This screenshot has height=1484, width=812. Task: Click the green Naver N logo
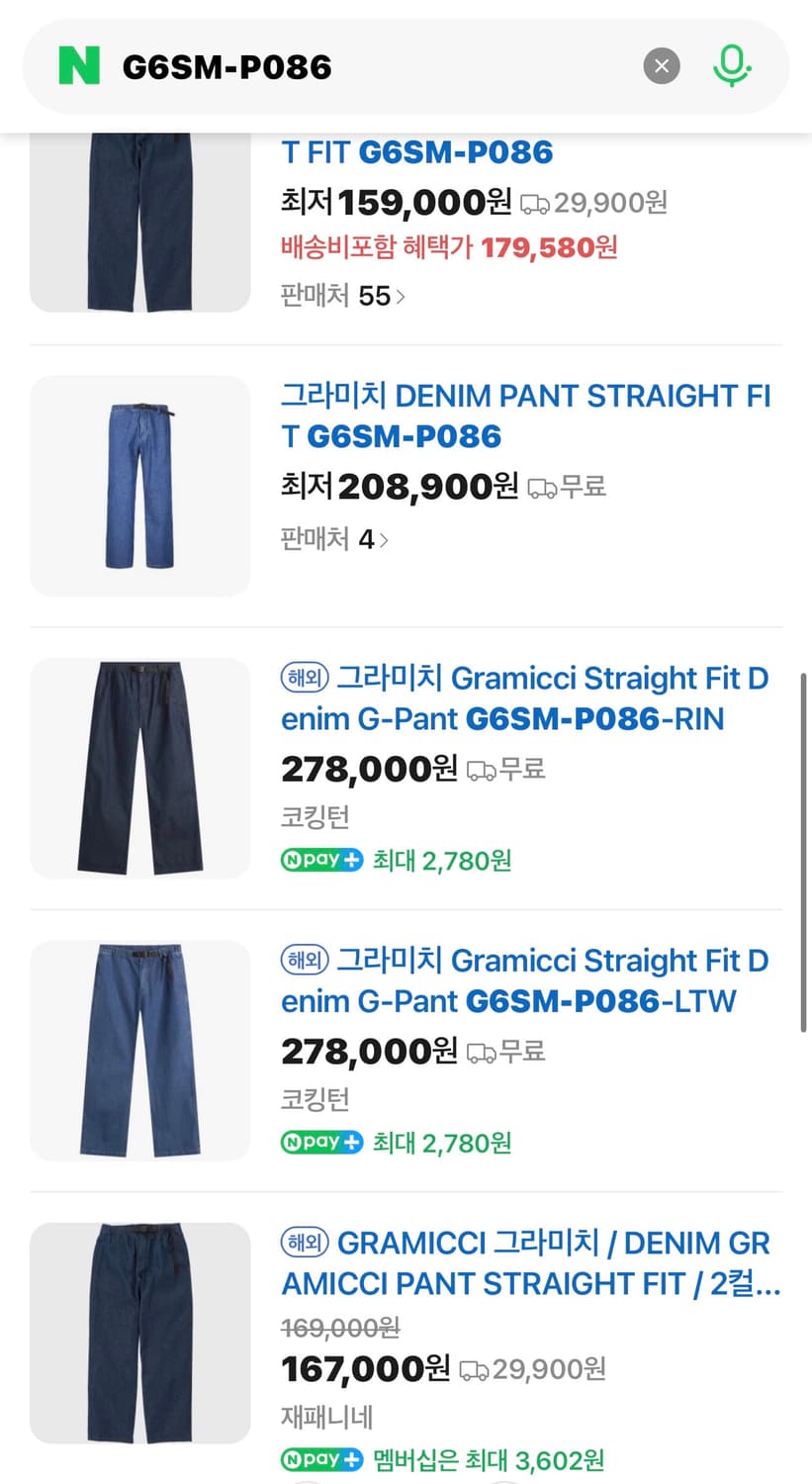(x=78, y=65)
